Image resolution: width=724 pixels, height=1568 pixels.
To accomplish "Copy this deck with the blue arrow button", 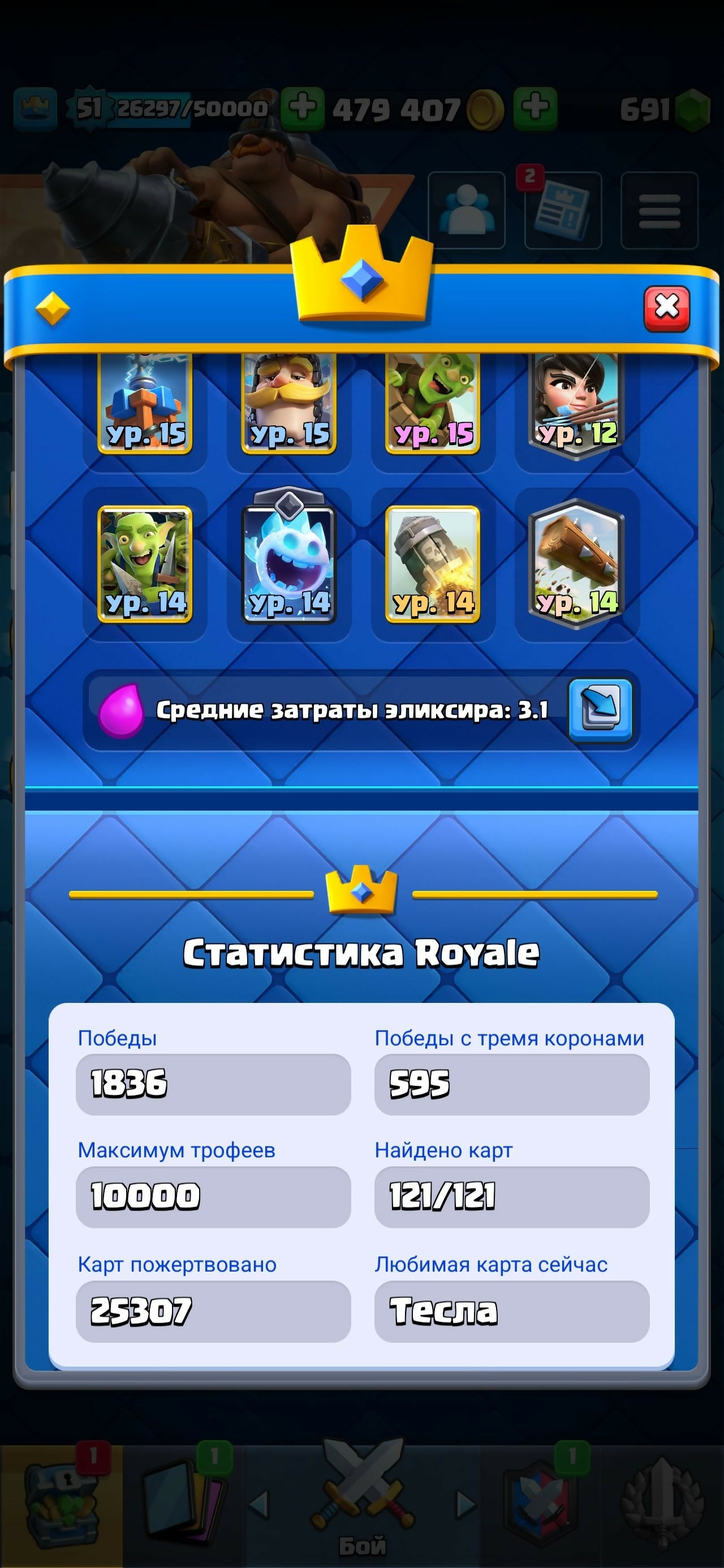I will (600, 710).
